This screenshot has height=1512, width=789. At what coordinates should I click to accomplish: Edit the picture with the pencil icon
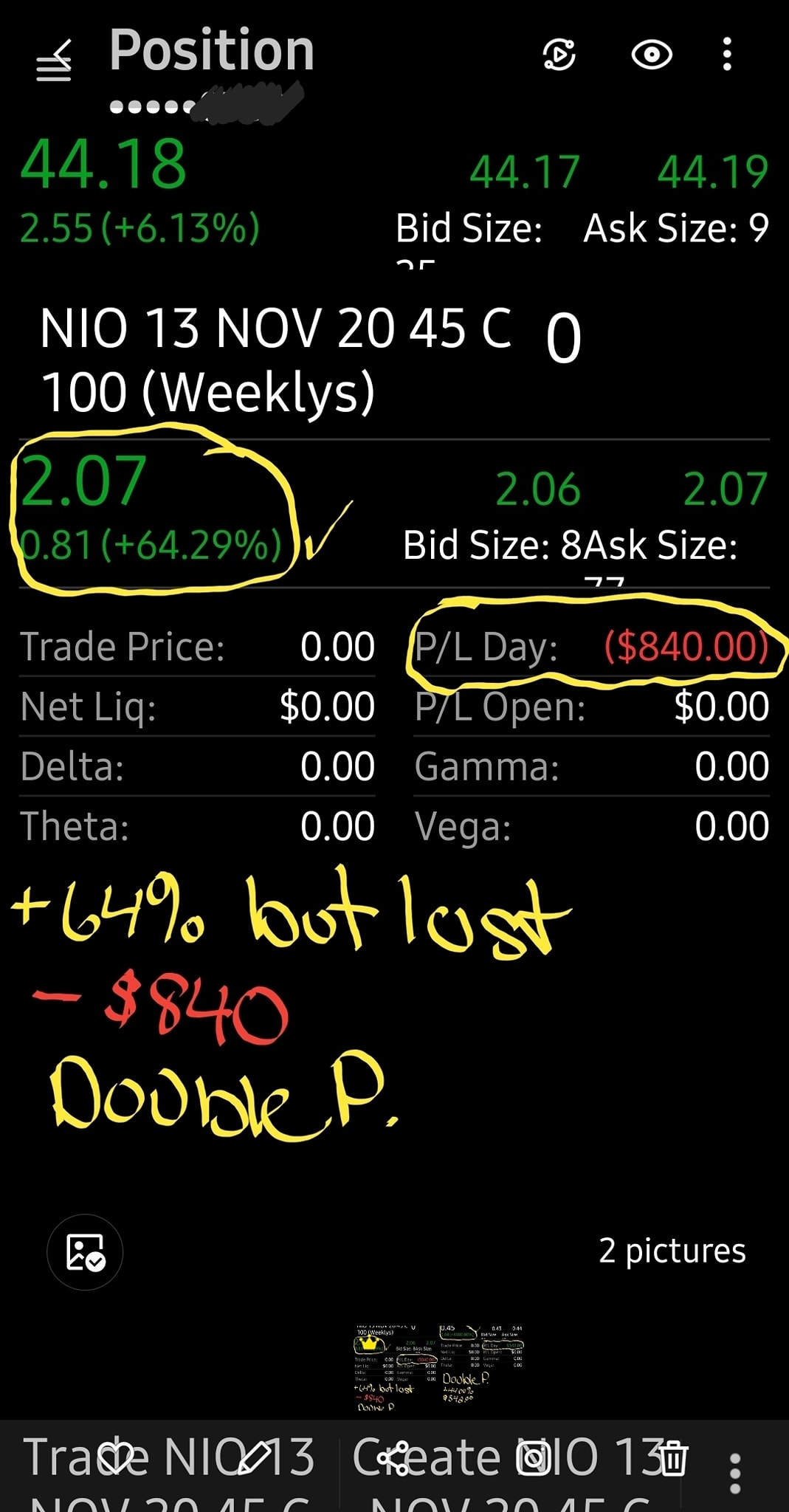(x=255, y=1457)
